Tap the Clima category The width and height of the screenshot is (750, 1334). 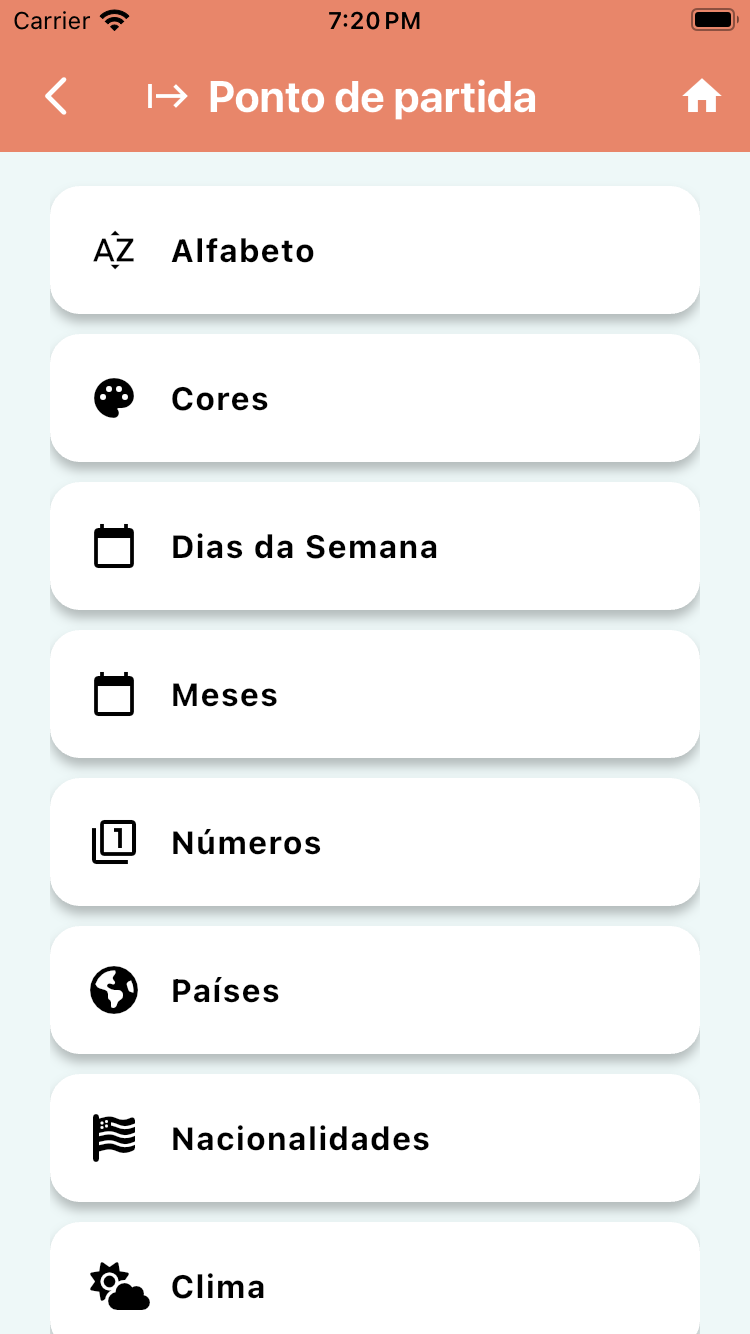point(375,1280)
